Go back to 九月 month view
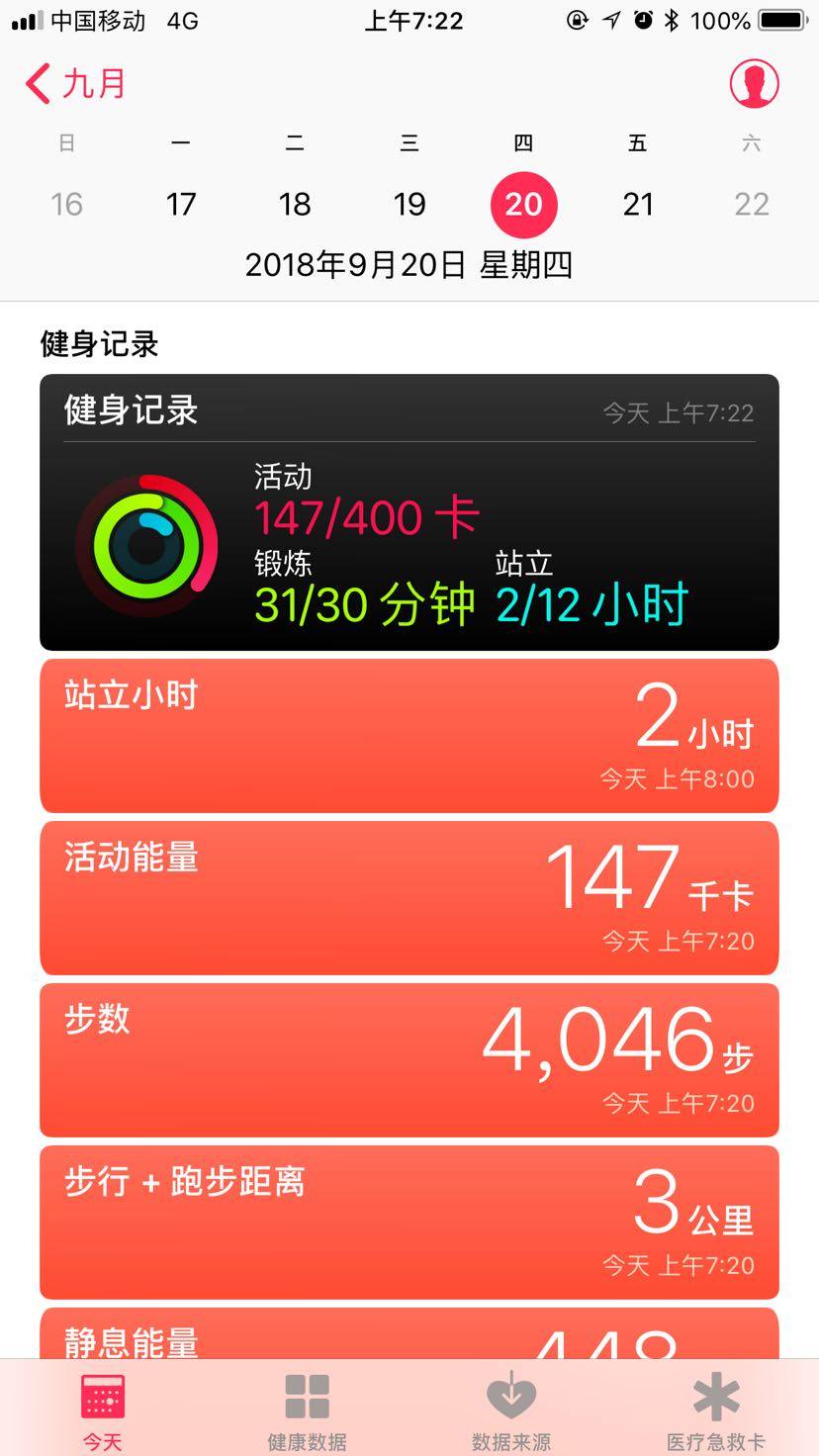 tap(75, 84)
